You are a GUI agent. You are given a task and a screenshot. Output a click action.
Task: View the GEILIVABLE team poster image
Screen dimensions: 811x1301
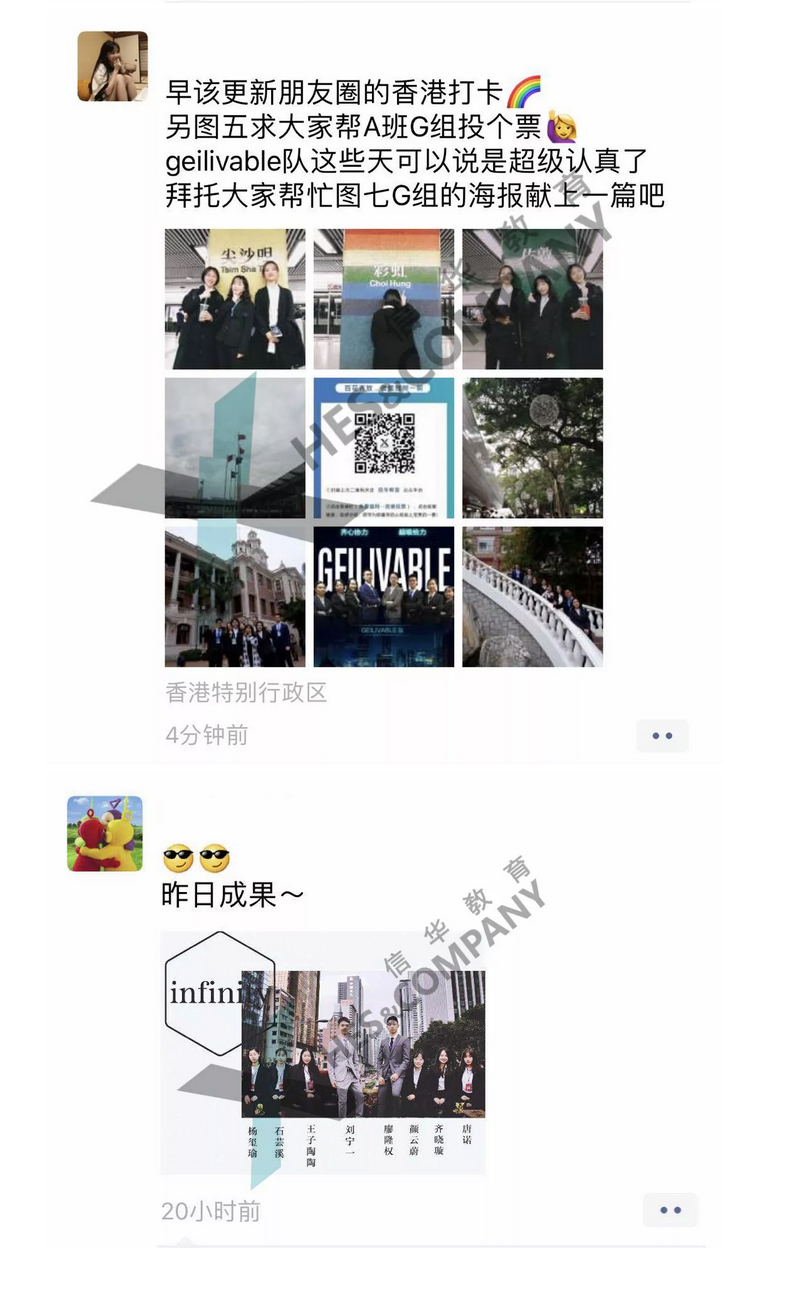(384, 596)
